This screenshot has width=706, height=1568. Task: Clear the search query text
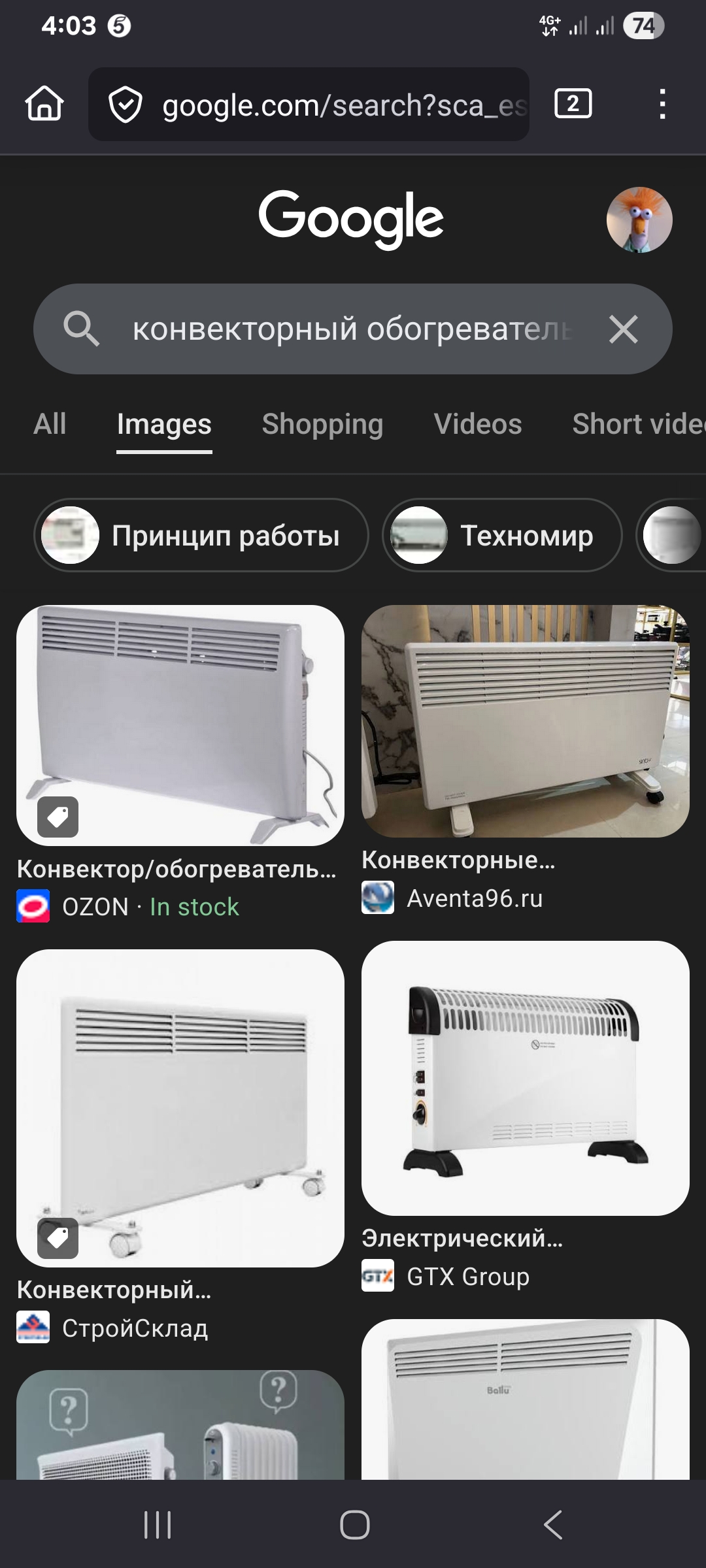tap(623, 329)
